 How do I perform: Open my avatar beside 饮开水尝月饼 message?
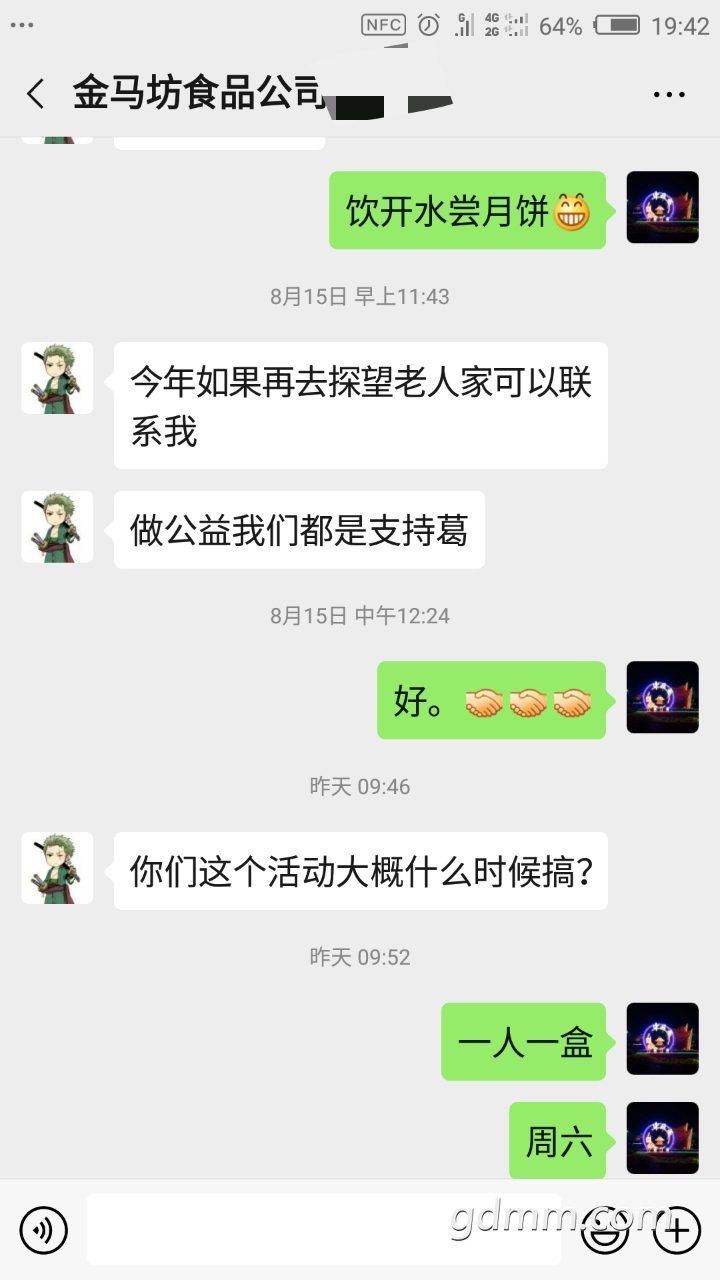click(x=662, y=208)
